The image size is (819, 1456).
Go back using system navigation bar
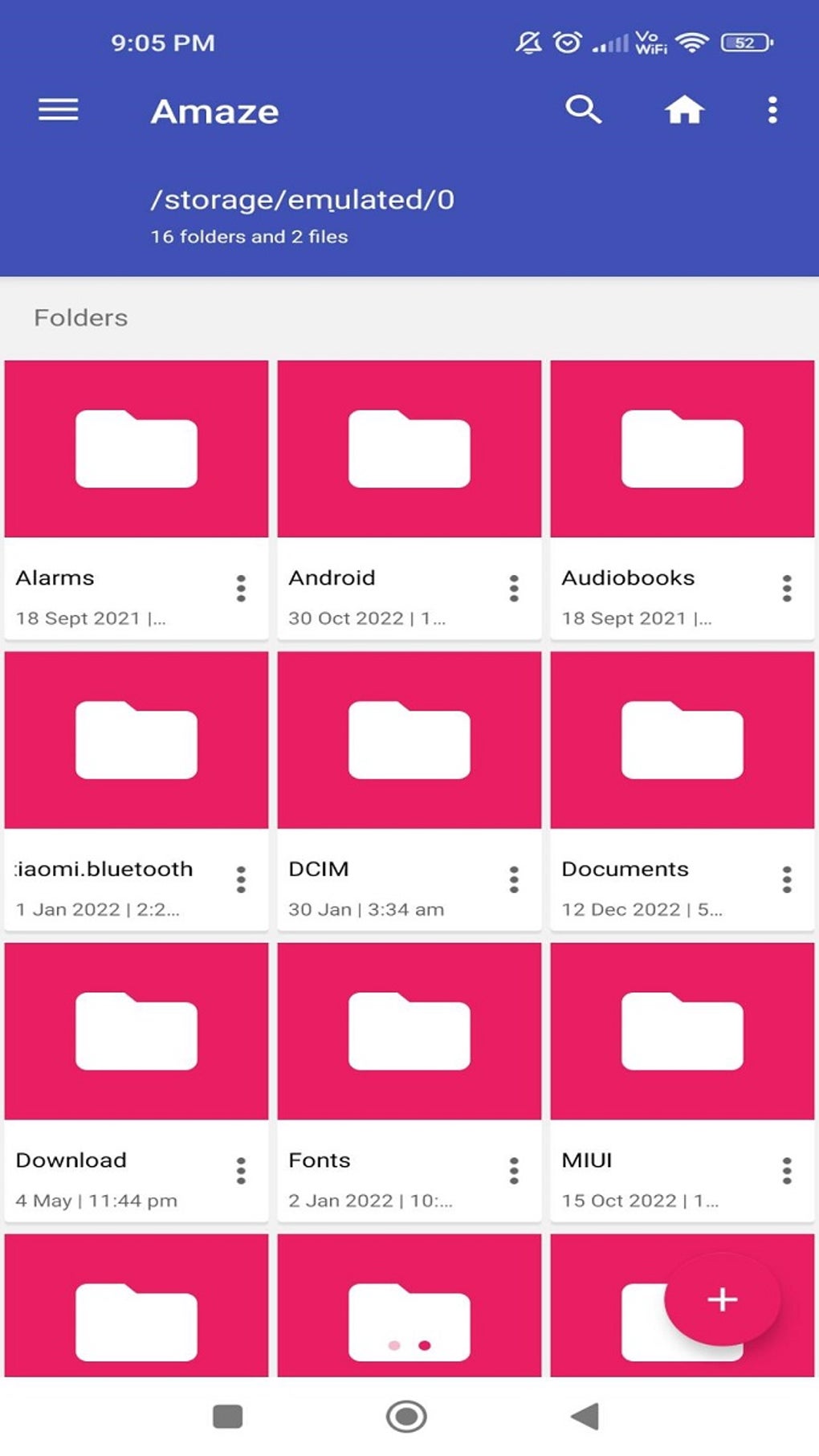585,1416
